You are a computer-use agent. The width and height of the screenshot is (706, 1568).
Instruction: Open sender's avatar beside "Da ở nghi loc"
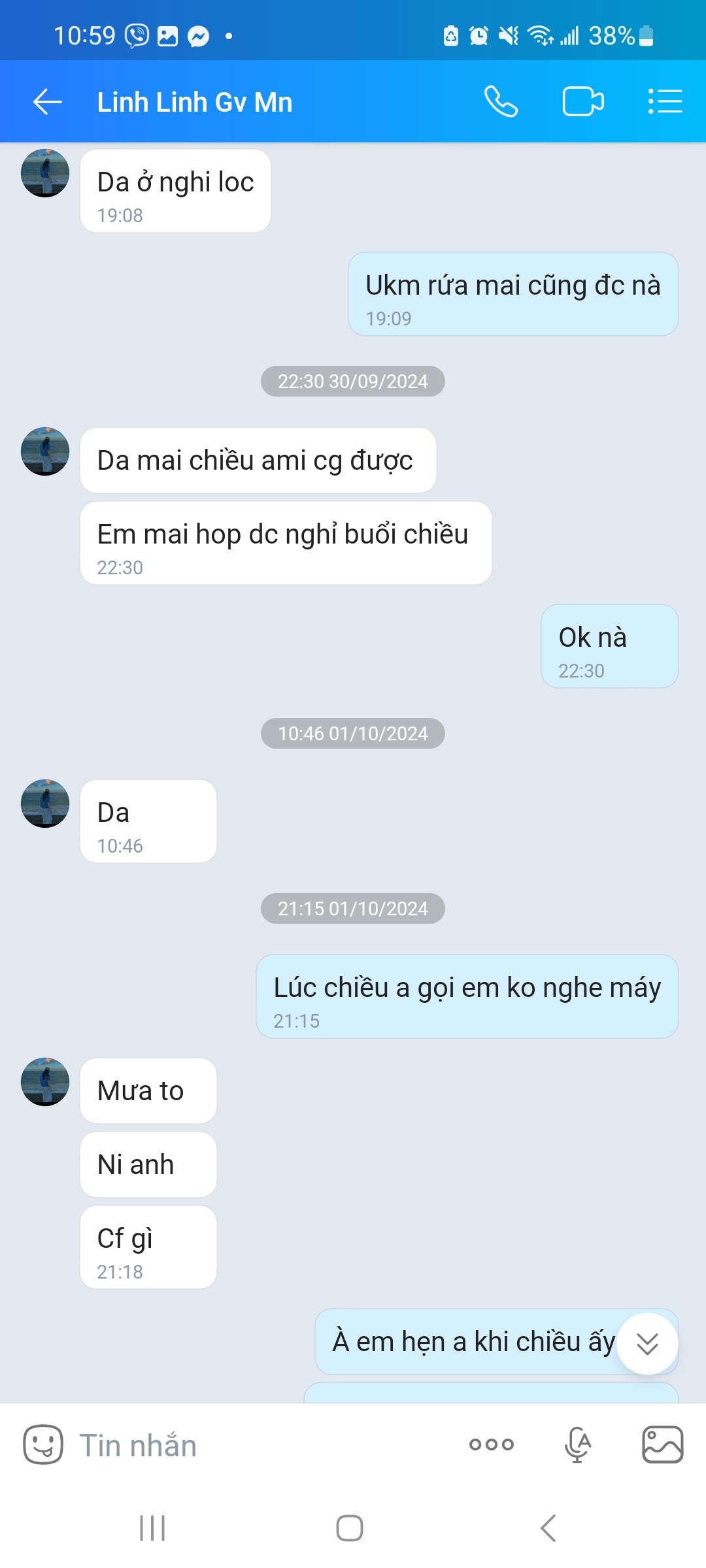45,173
